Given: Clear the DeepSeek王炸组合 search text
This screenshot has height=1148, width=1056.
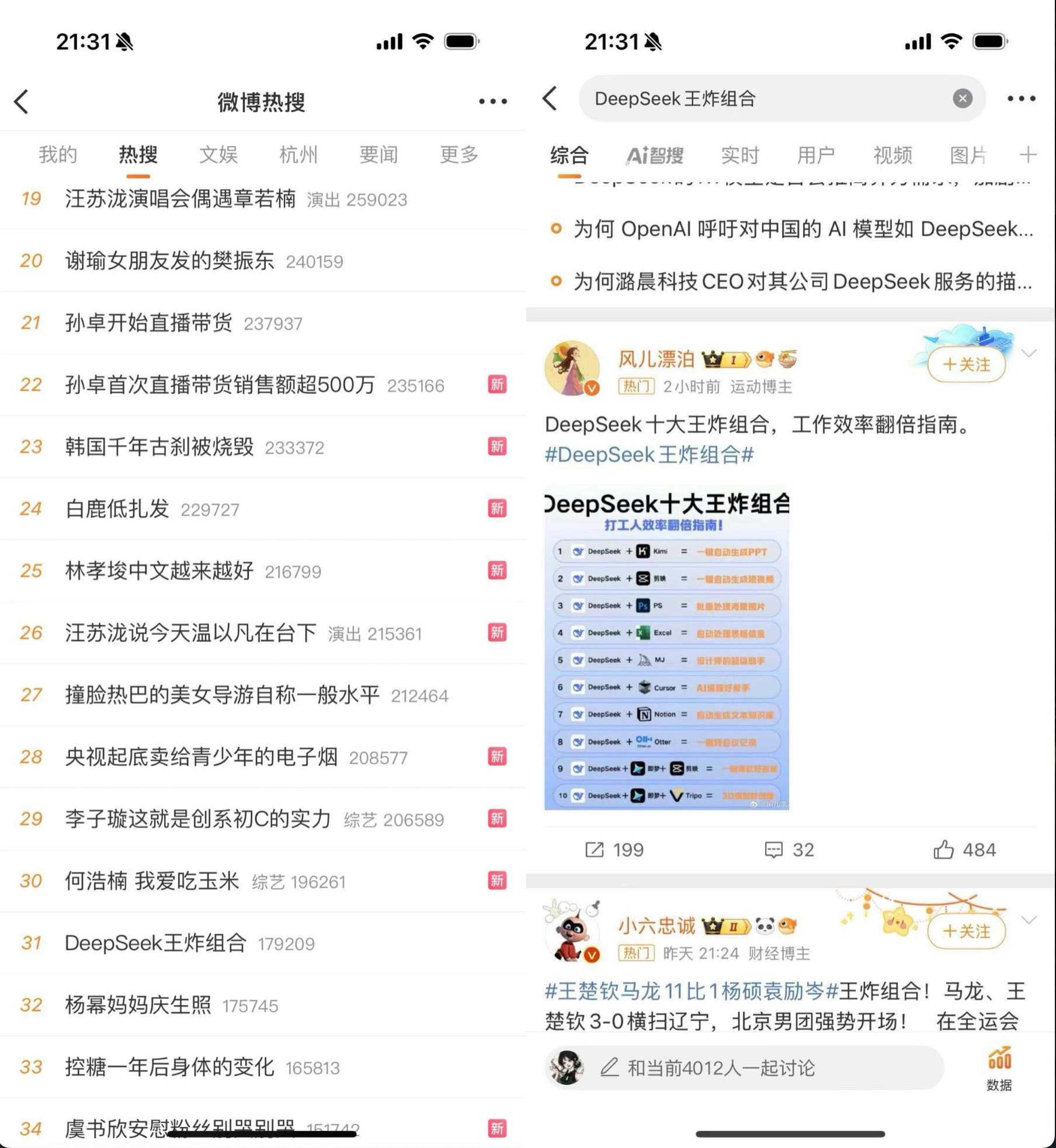Looking at the screenshot, I should (x=963, y=98).
